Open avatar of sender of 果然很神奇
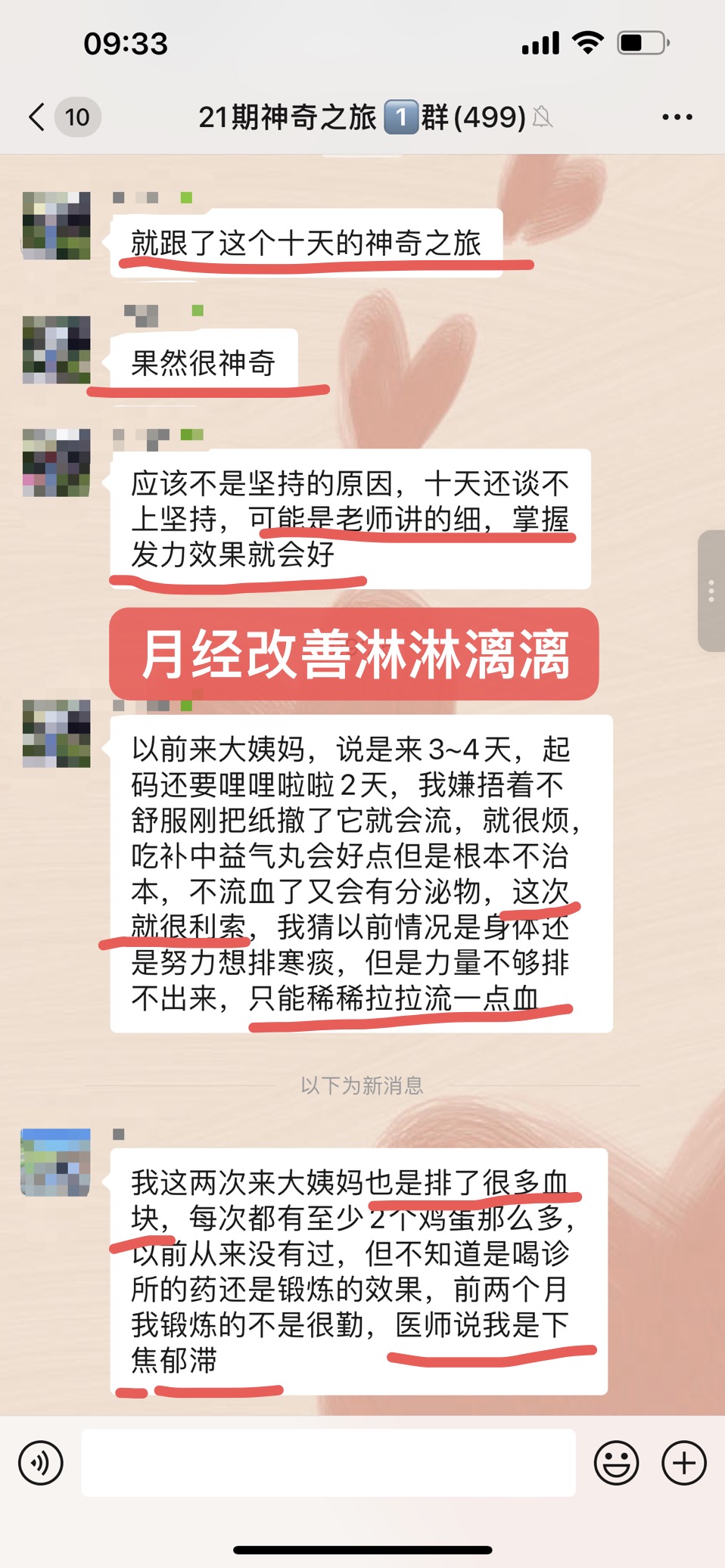This screenshot has height=1568, width=725. [57, 349]
